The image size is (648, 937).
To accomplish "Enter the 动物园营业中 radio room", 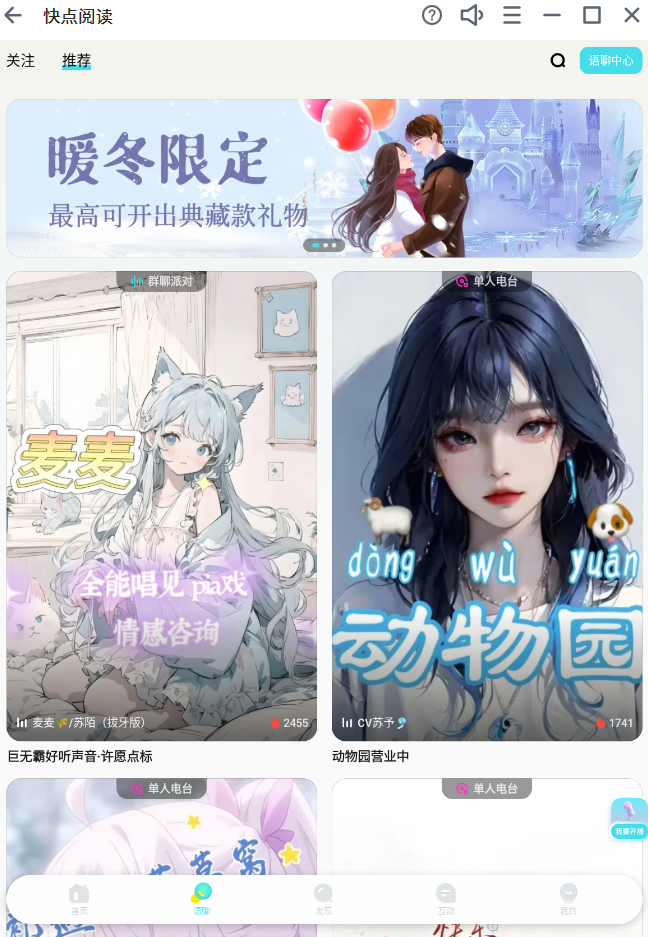I will (x=487, y=506).
